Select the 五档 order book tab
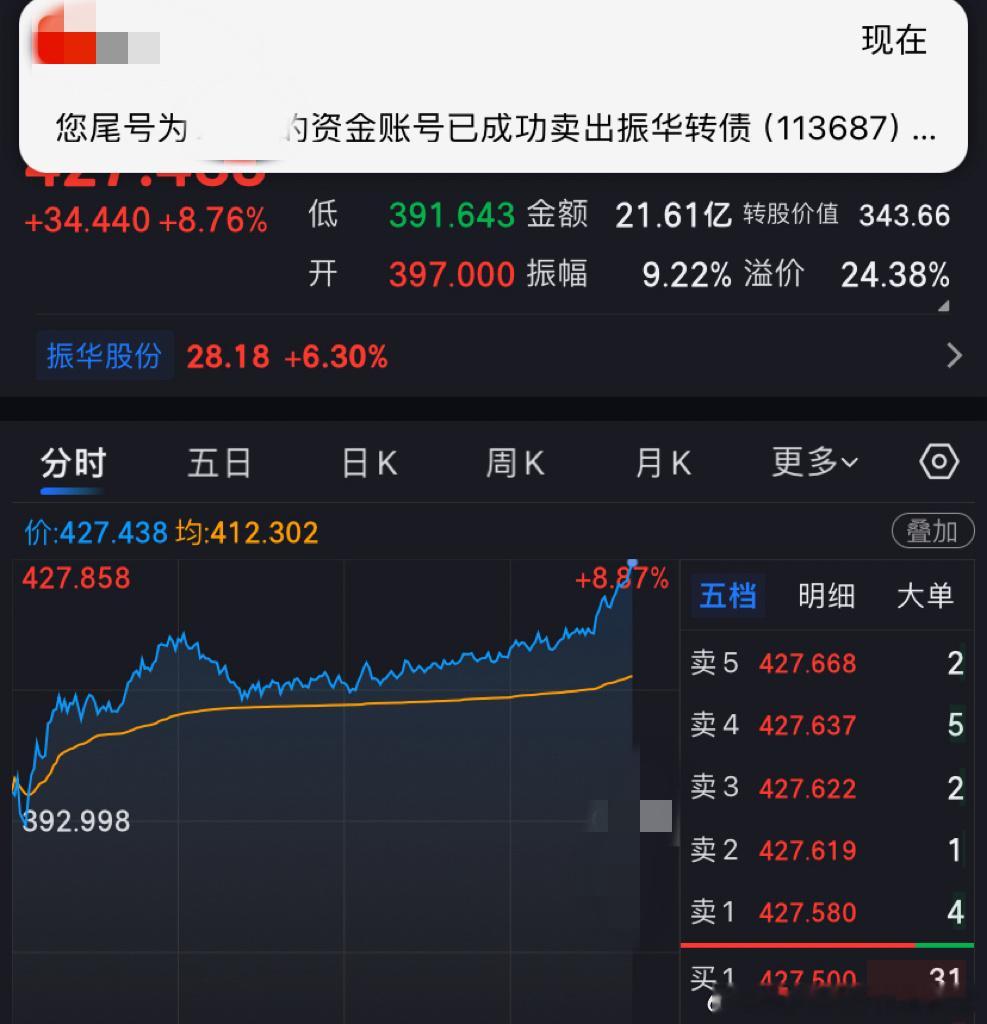 point(727,595)
